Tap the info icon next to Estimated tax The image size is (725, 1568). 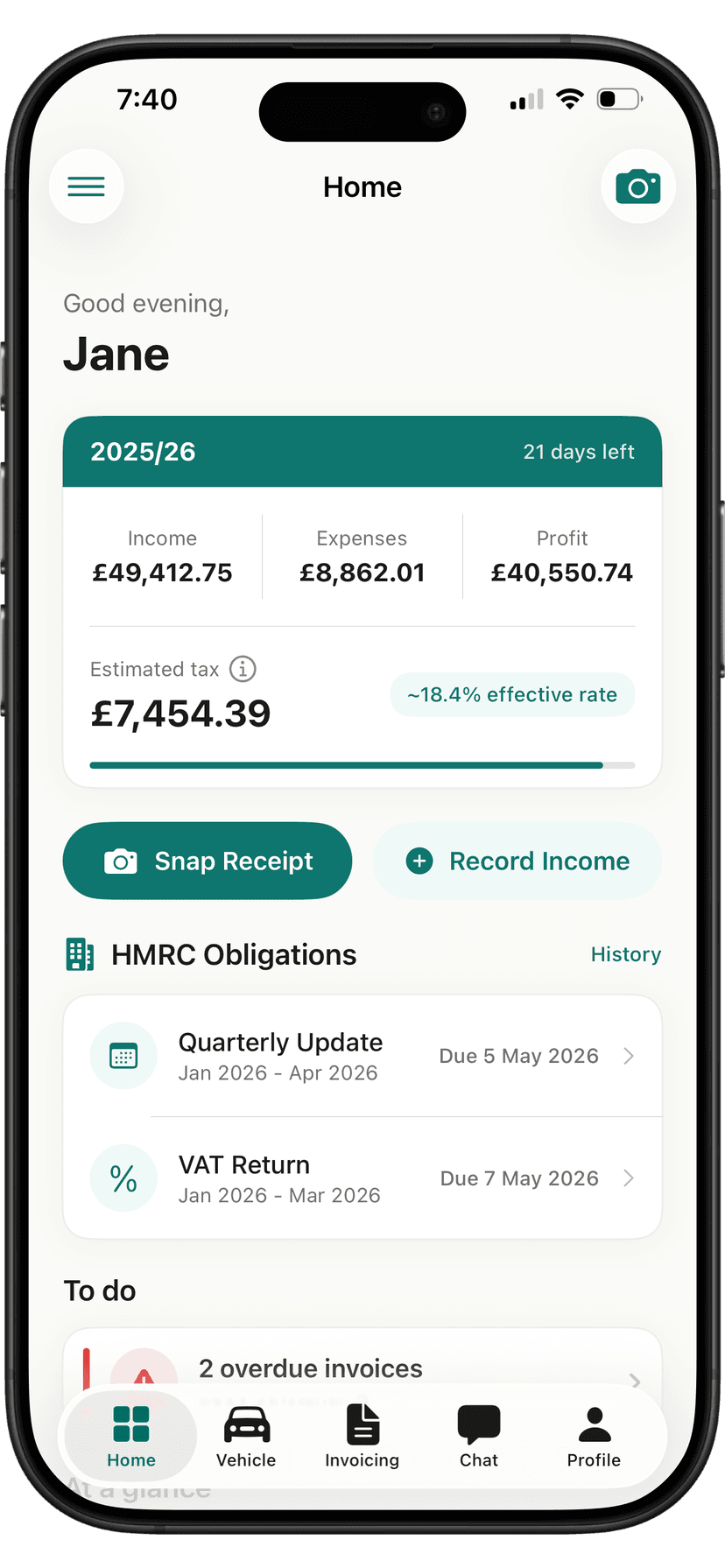tap(243, 668)
